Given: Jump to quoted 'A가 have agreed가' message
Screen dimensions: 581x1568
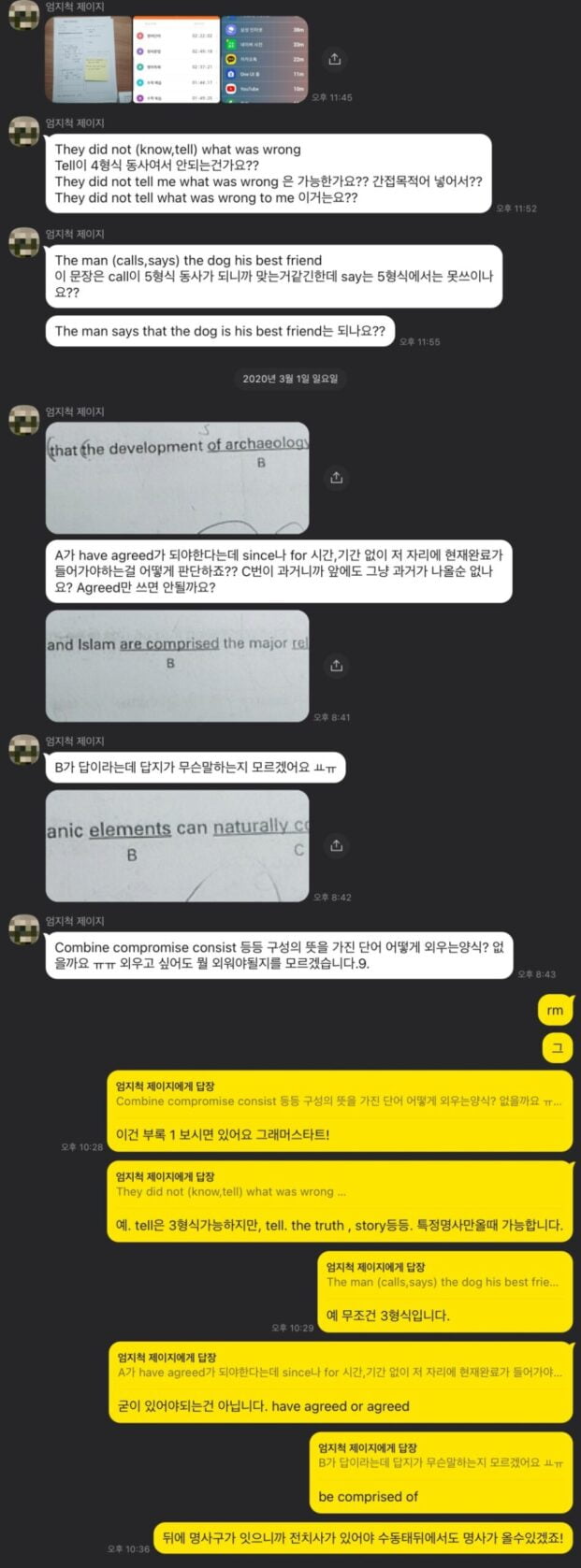Looking at the screenshot, I should coord(340,1373).
